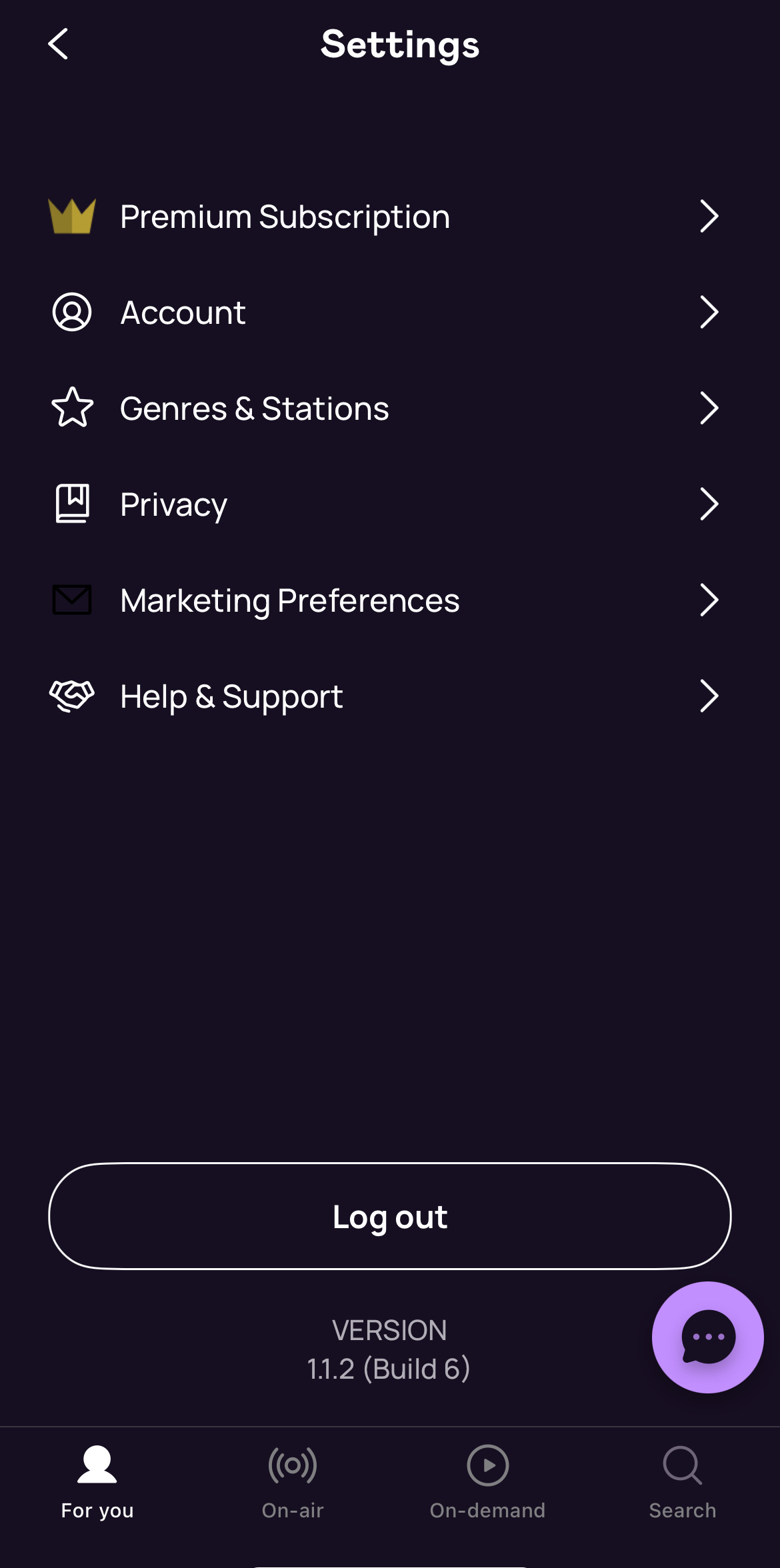This screenshot has width=780, height=1568.
Task: Go back using the top-left arrow
Action: tap(59, 43)
